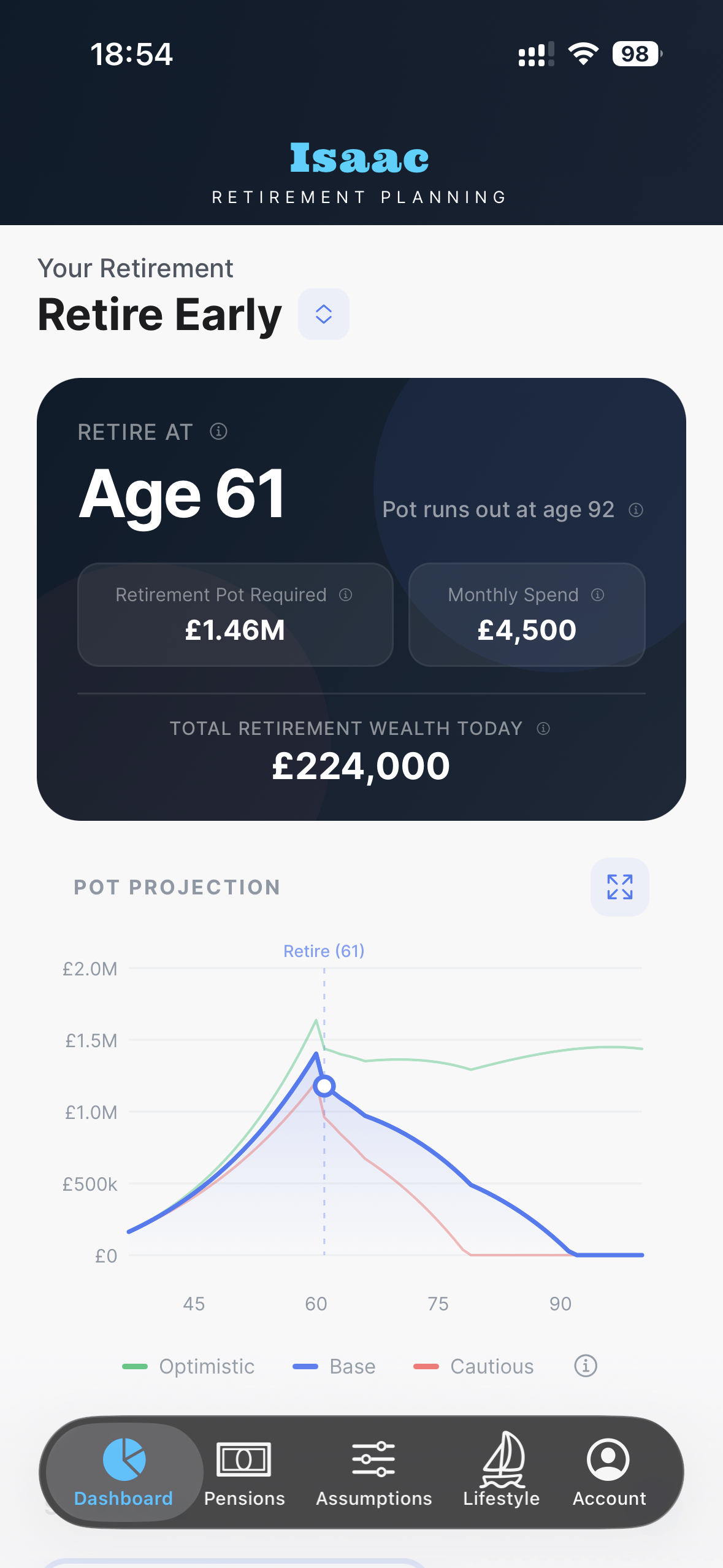This screenshot has height=1568, width=723.
Task: Click the info icon next to RETIRE AT
Action: pyautogui.click(x=219, y=432)
